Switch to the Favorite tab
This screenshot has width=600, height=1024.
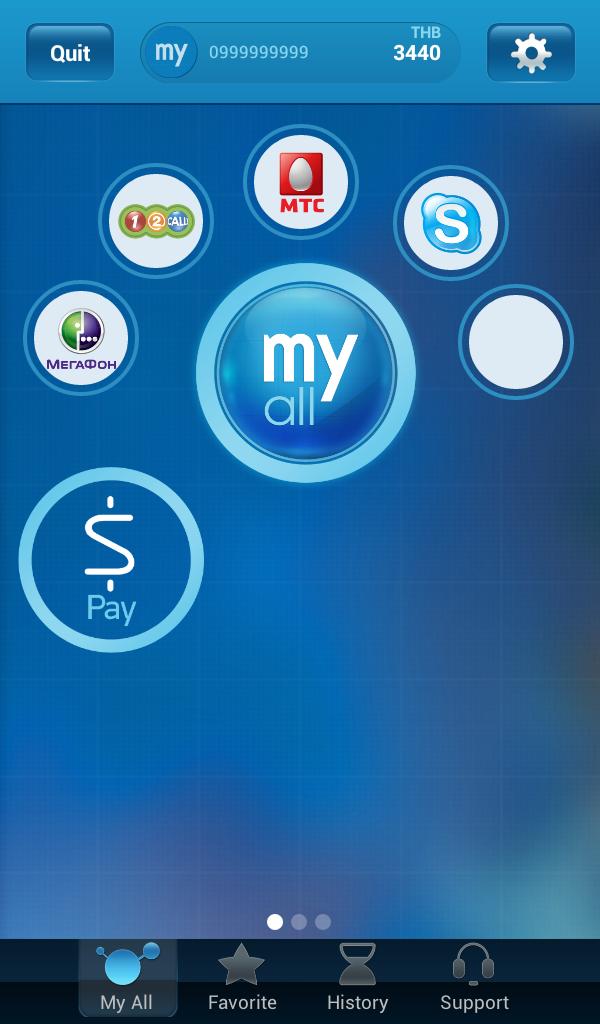[242, 978]
